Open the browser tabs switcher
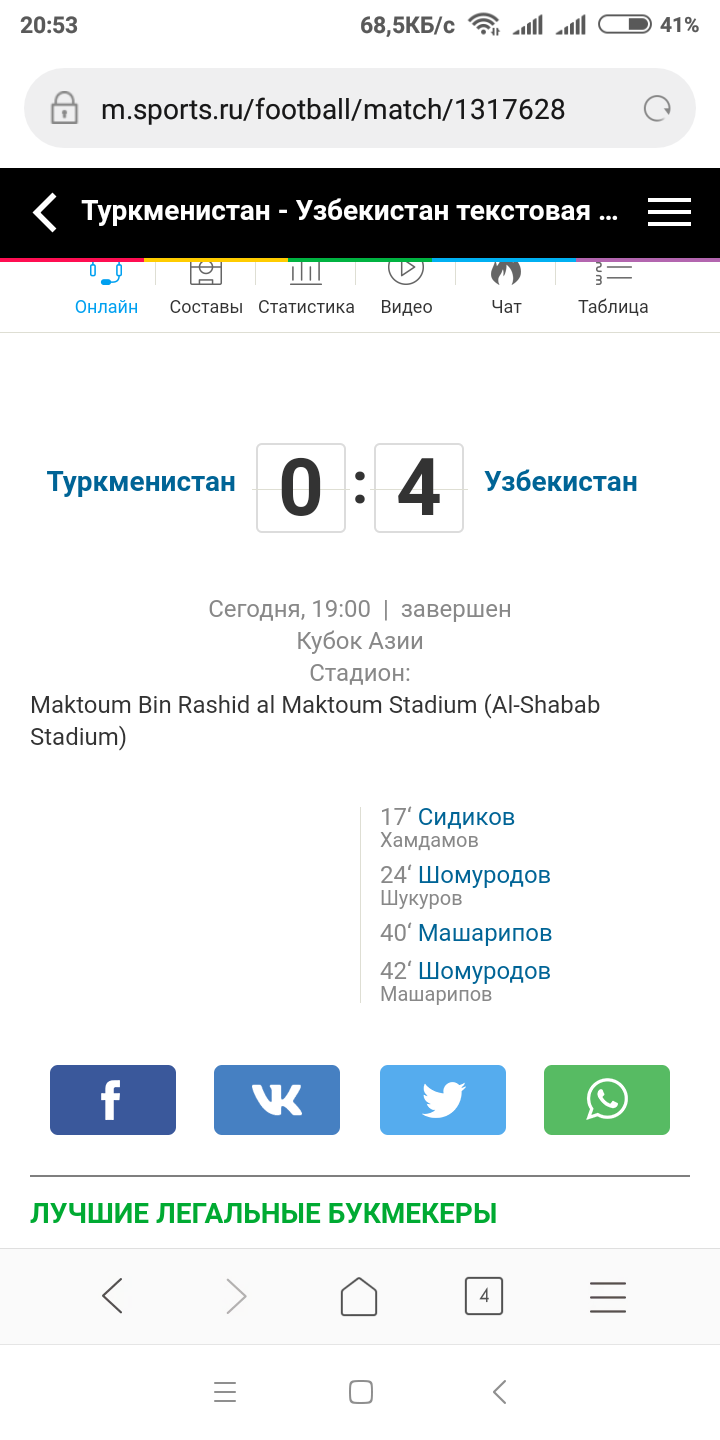Image resolution: width=720 pixels, height=1440 pixels. [484, 1297]
